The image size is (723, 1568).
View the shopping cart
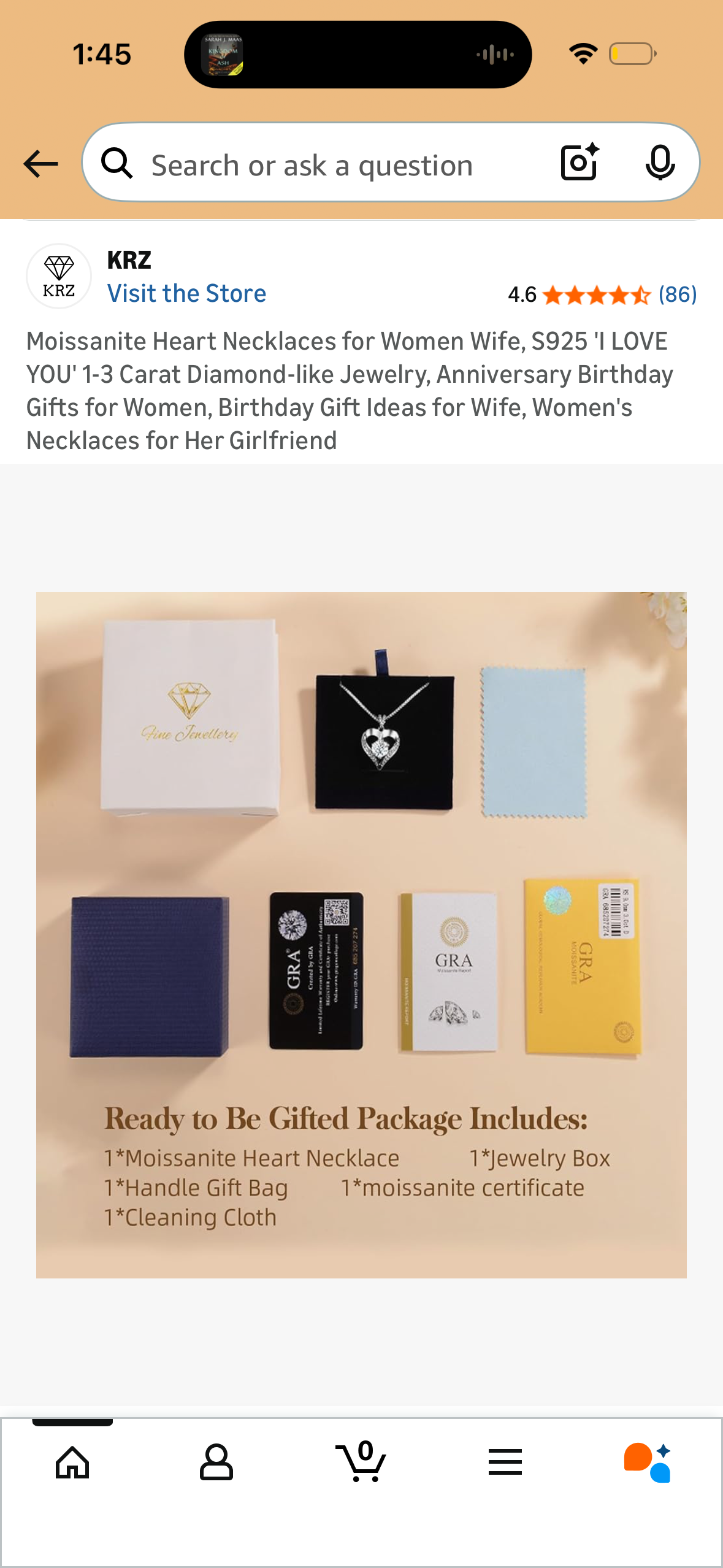[x=362, y=1462]
